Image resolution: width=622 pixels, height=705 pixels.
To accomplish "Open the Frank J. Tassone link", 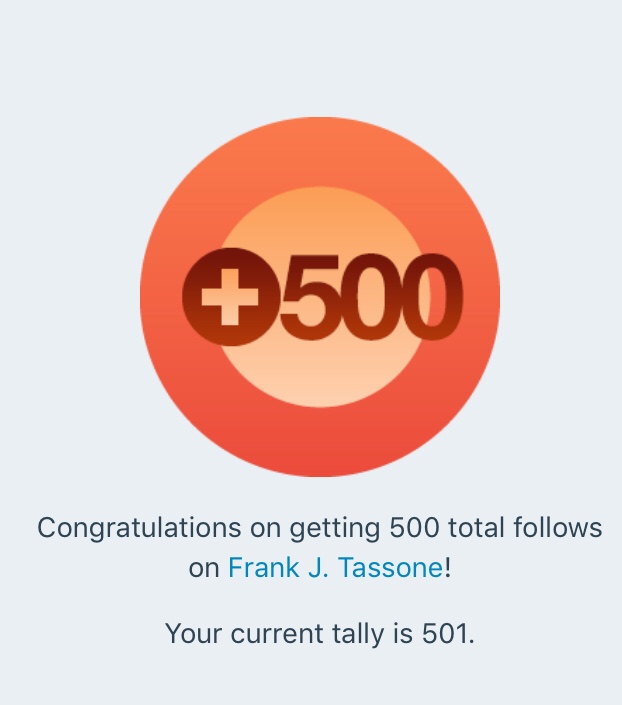I will click(x=335, y=568).
